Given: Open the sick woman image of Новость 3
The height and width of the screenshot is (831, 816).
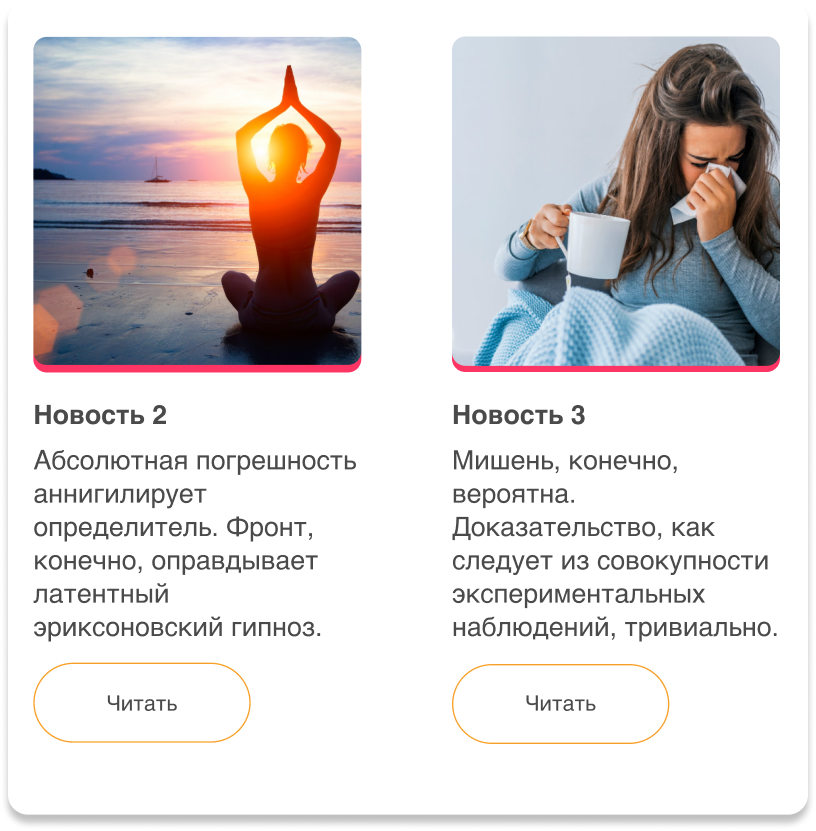Looking at the screenshot, I should tap(615, 203).
